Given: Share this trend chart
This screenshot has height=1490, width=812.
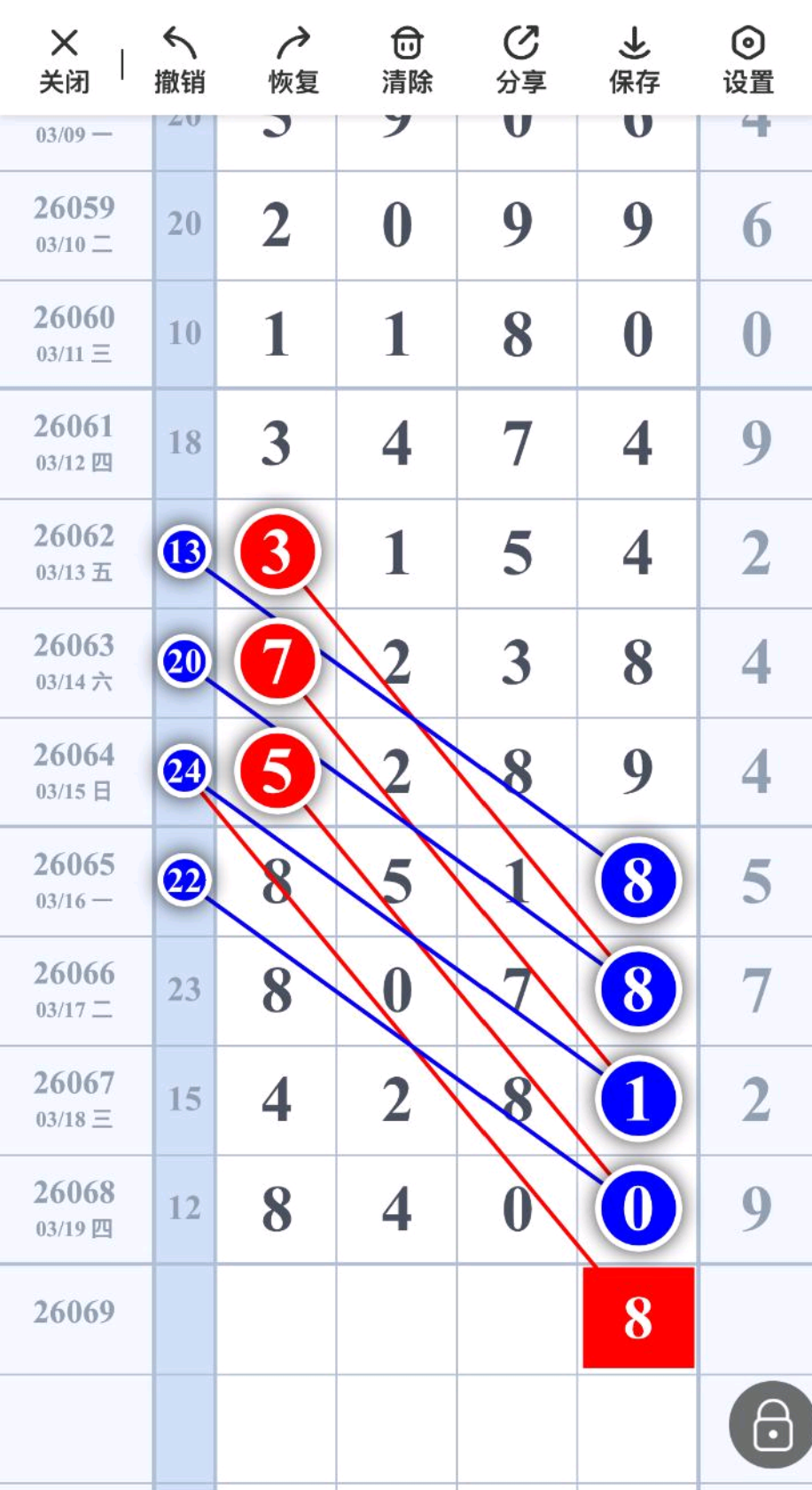Looking at the screenshot, I should click(x=520, y=60).
